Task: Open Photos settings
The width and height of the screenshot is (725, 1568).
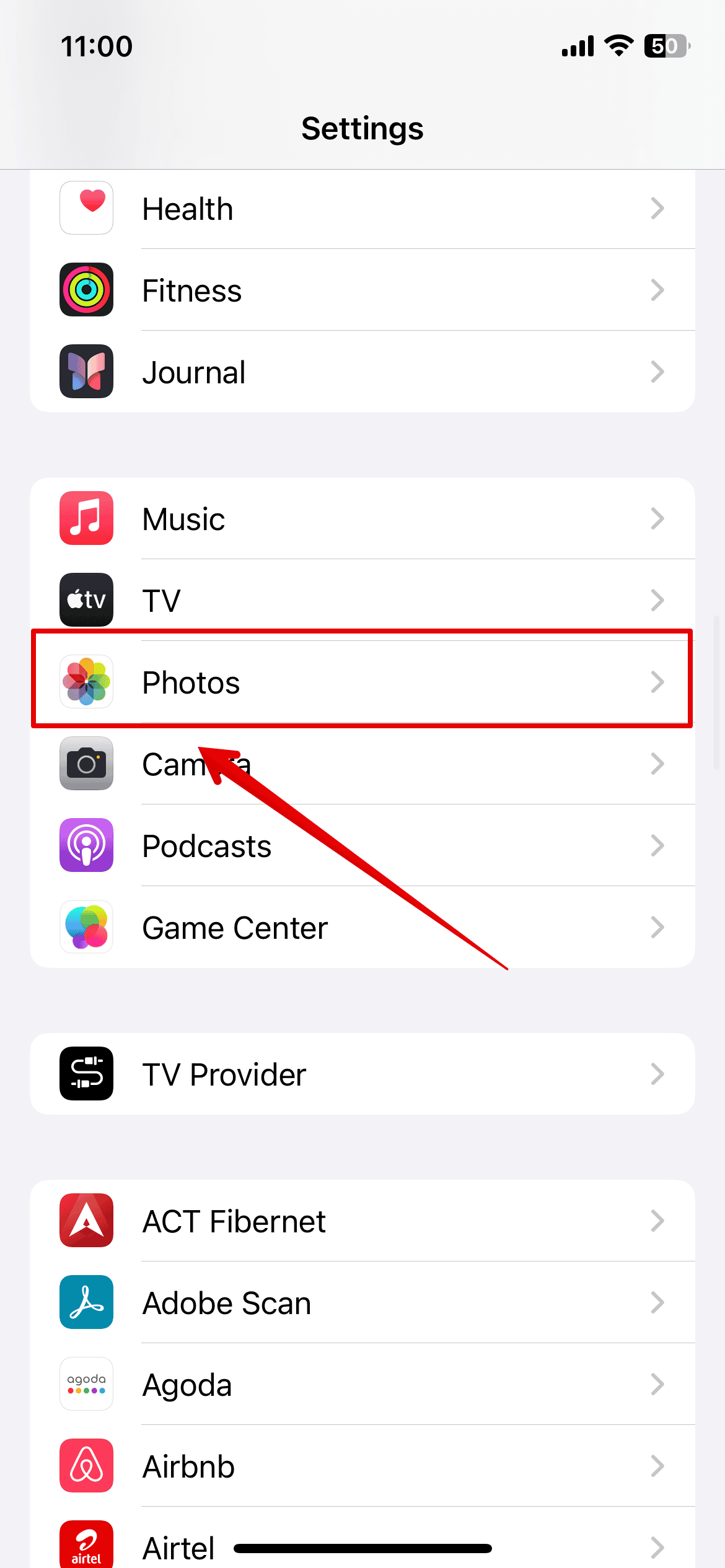Action: pyautogui.click(x=362, y=682)
